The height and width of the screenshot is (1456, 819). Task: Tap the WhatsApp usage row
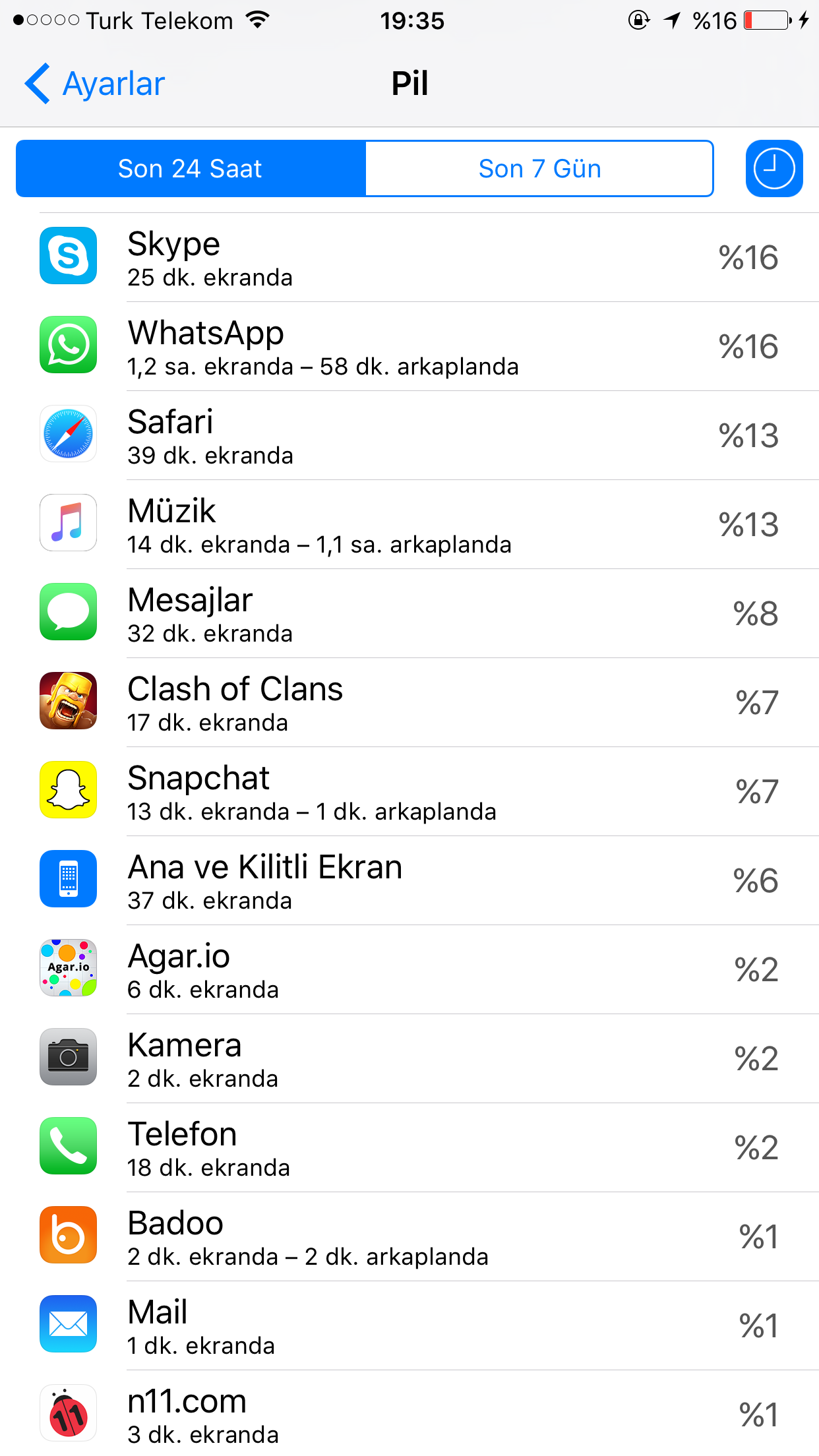point(409,346)
